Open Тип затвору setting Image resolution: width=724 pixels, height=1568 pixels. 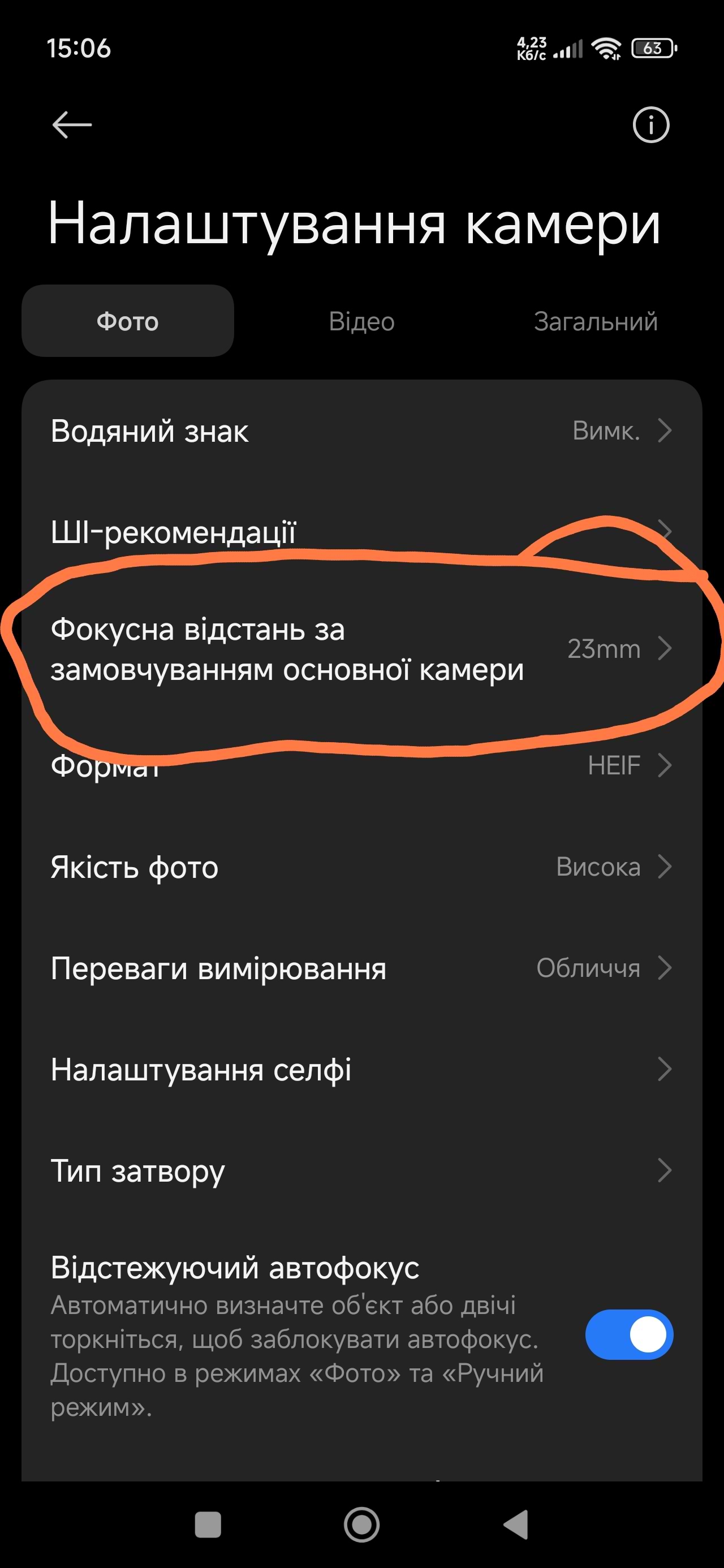point(361,1170)
